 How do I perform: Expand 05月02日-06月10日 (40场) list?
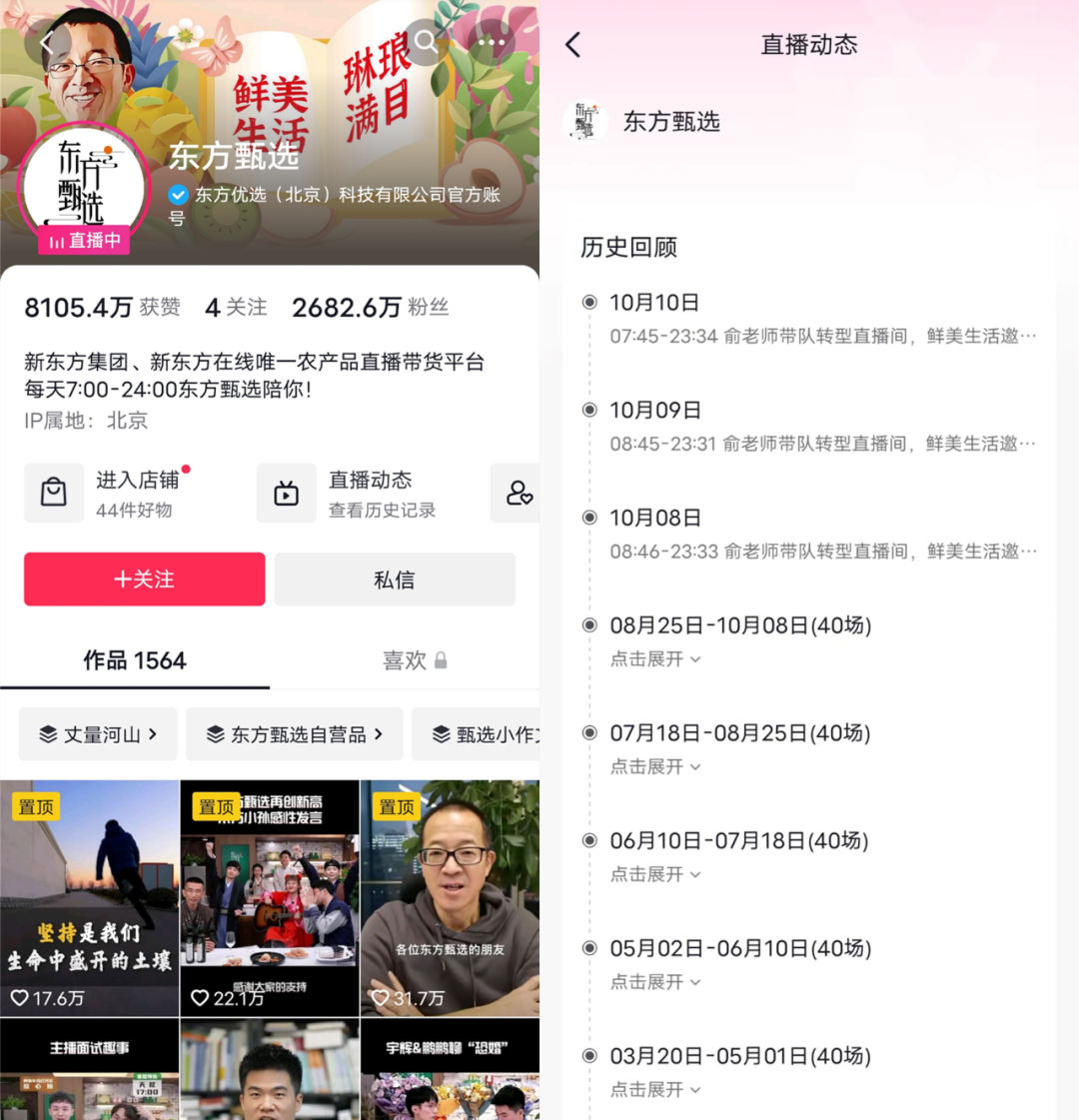tap(655, 982)
